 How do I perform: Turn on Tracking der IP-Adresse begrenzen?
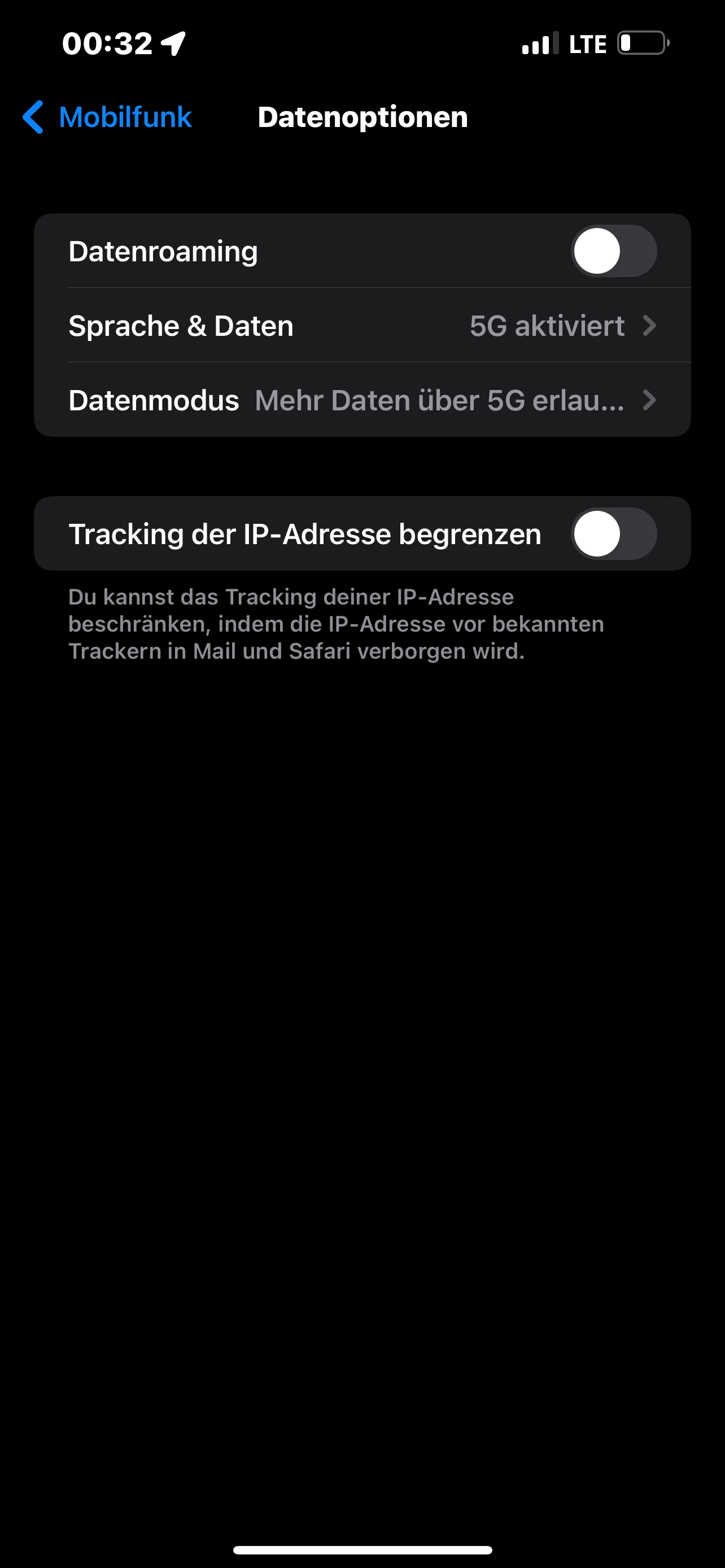[x=613, y=534]
